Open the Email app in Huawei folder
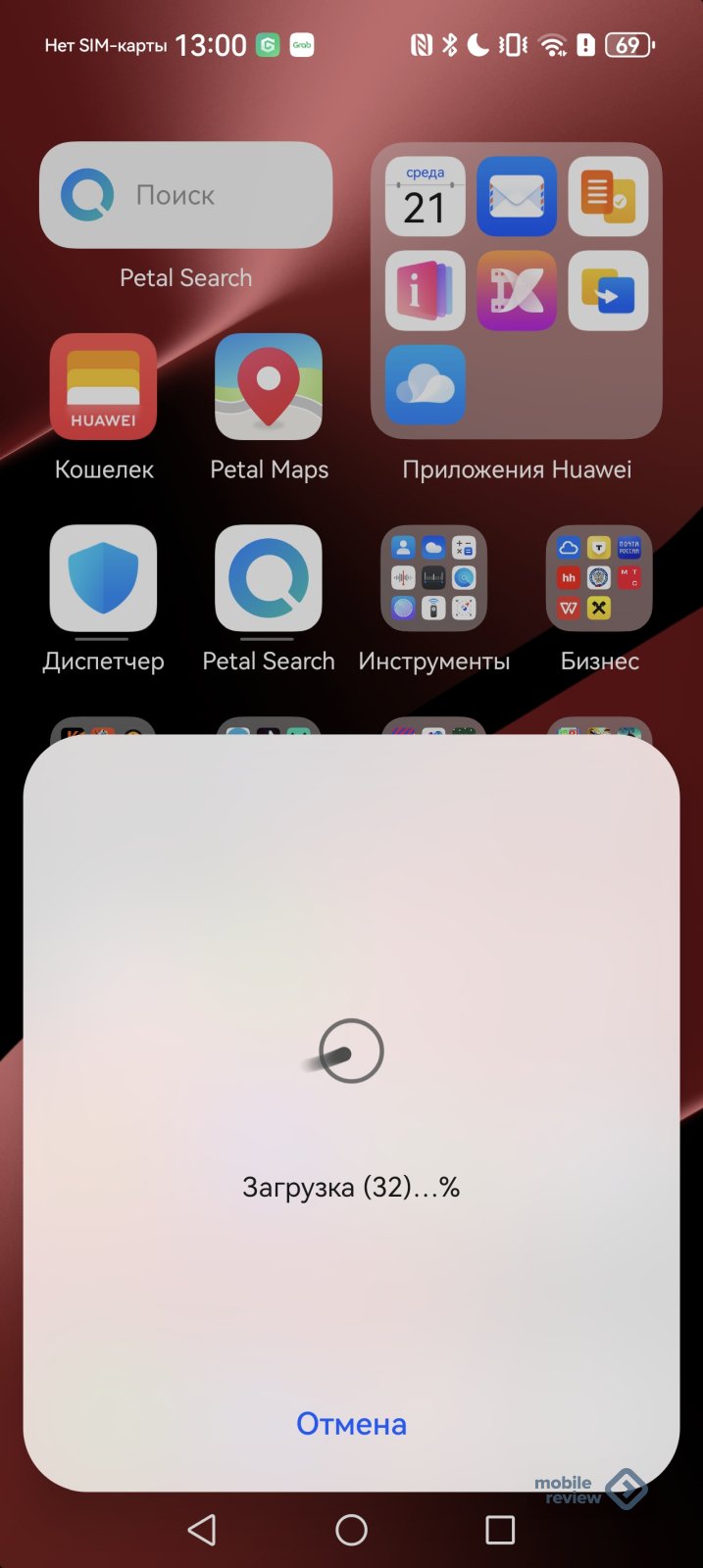Image resolution: width=703 pixels, height=1568 pixels. point(517,196)
